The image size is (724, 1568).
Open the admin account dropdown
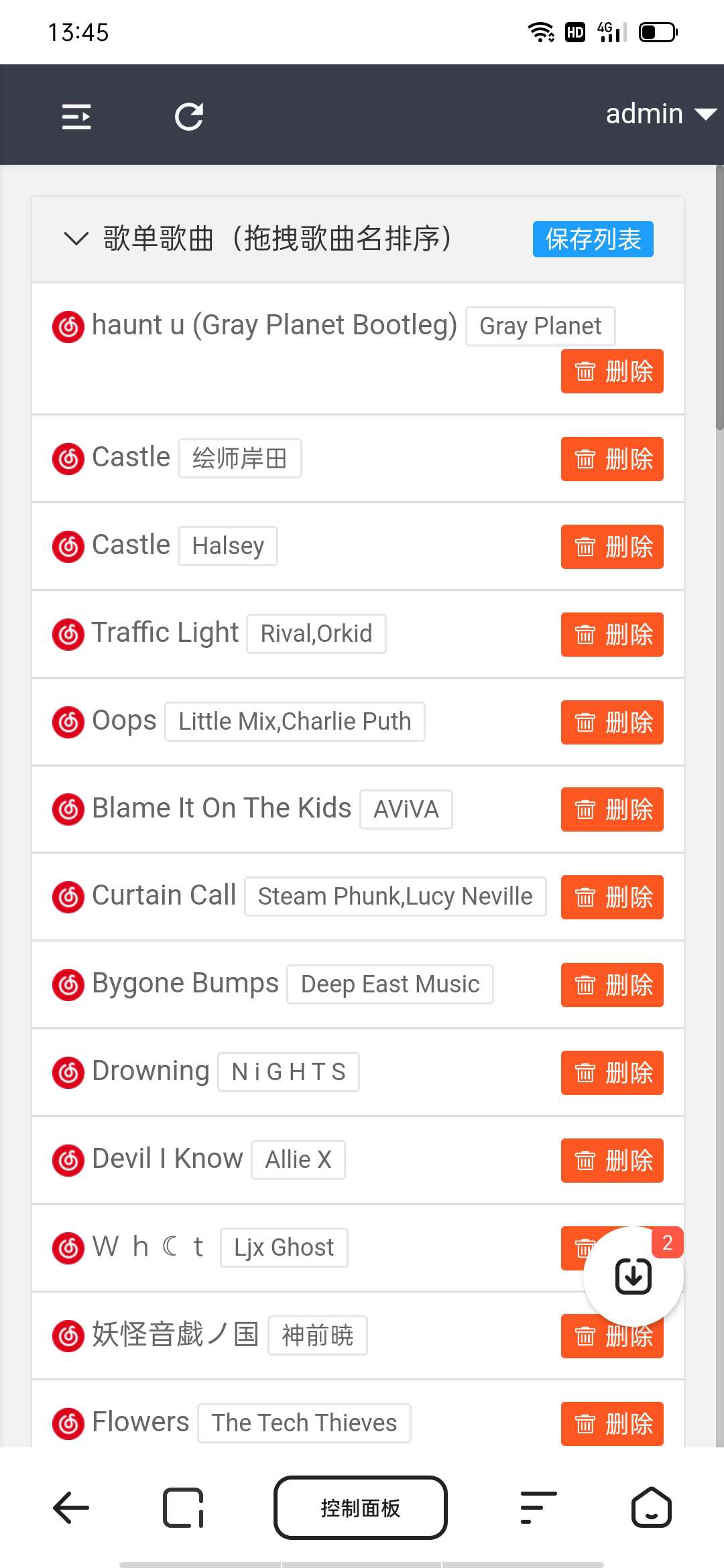point(661,115)
